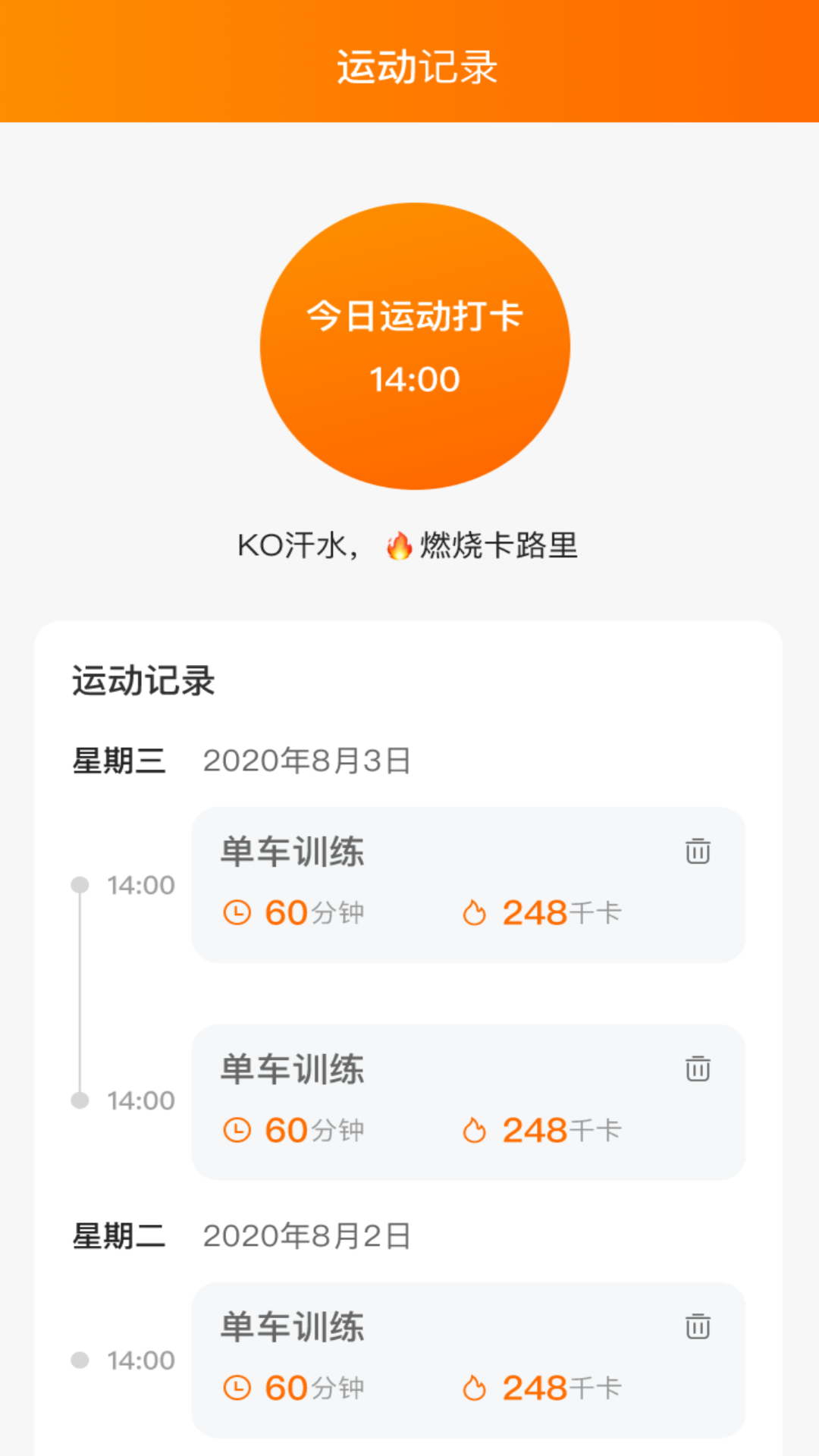This screenshot has width=819, height=1456.
Task: Click the 运动记录 section heading in the card
Action: point(143,682)
